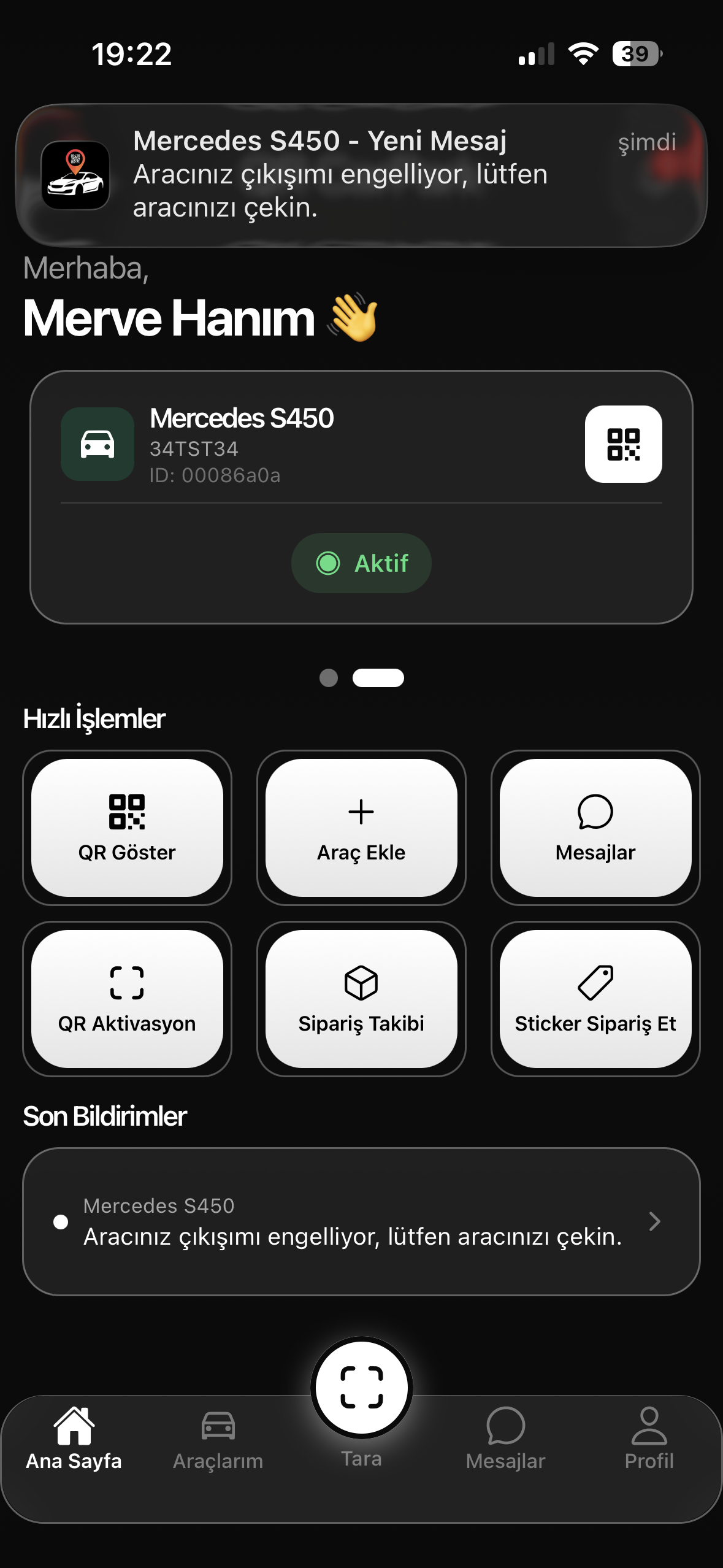Tap the Aktif status badge
The image size is (723, 1568).
coord(361,563)
